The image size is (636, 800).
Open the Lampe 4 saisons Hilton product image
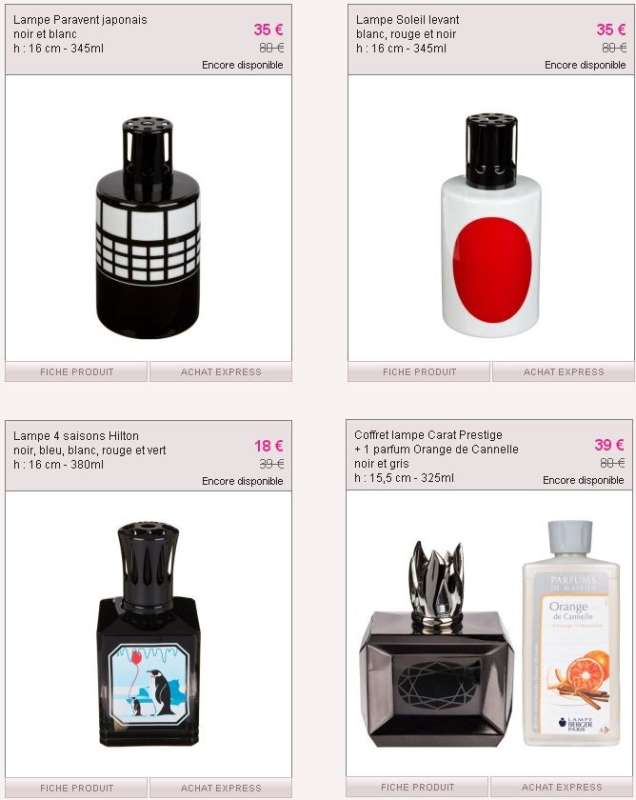[x=148, y=635]
